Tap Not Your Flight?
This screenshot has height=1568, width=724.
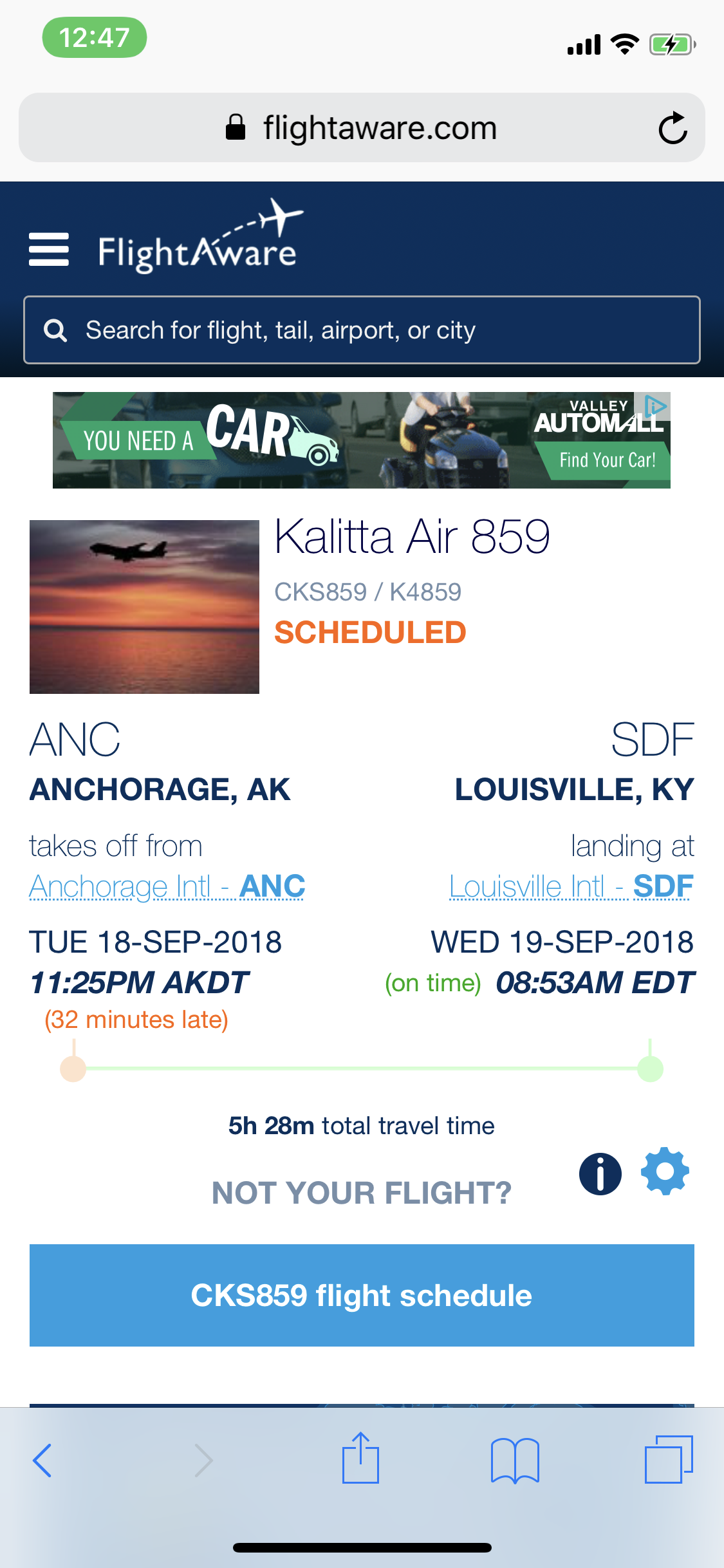click(x=362, y=1193)
